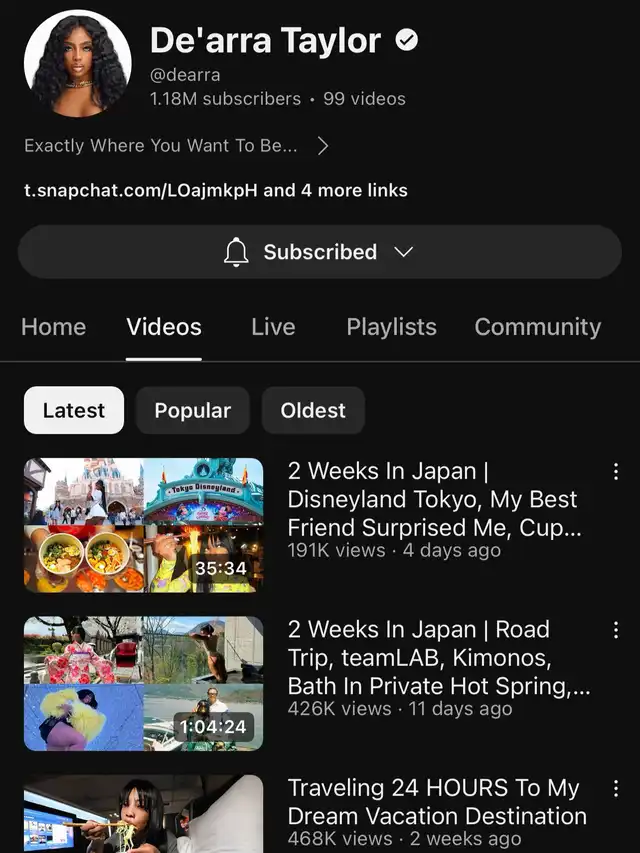Expand the channel description chevron

point(322,146)
